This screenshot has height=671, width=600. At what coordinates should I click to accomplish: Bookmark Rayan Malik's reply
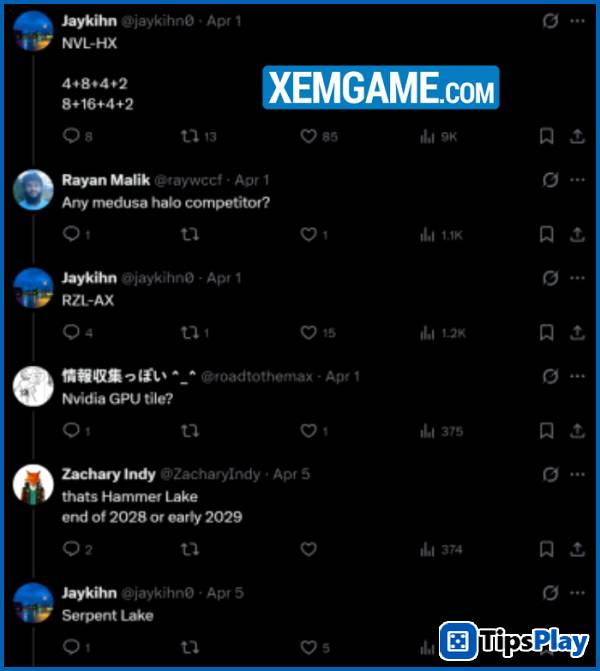click(x=546, y=235)
